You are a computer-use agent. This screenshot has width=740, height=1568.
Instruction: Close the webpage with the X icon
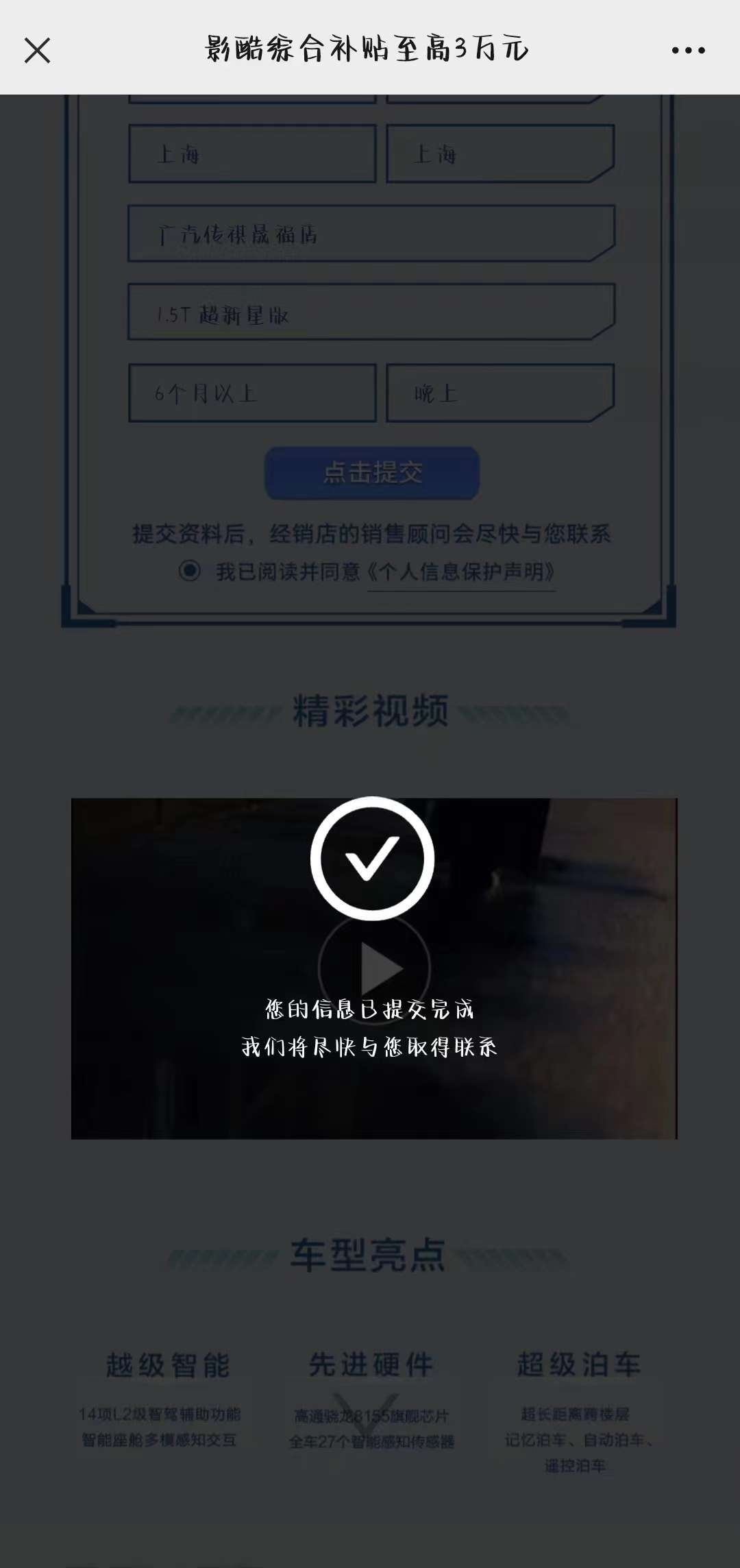[37, 50]
